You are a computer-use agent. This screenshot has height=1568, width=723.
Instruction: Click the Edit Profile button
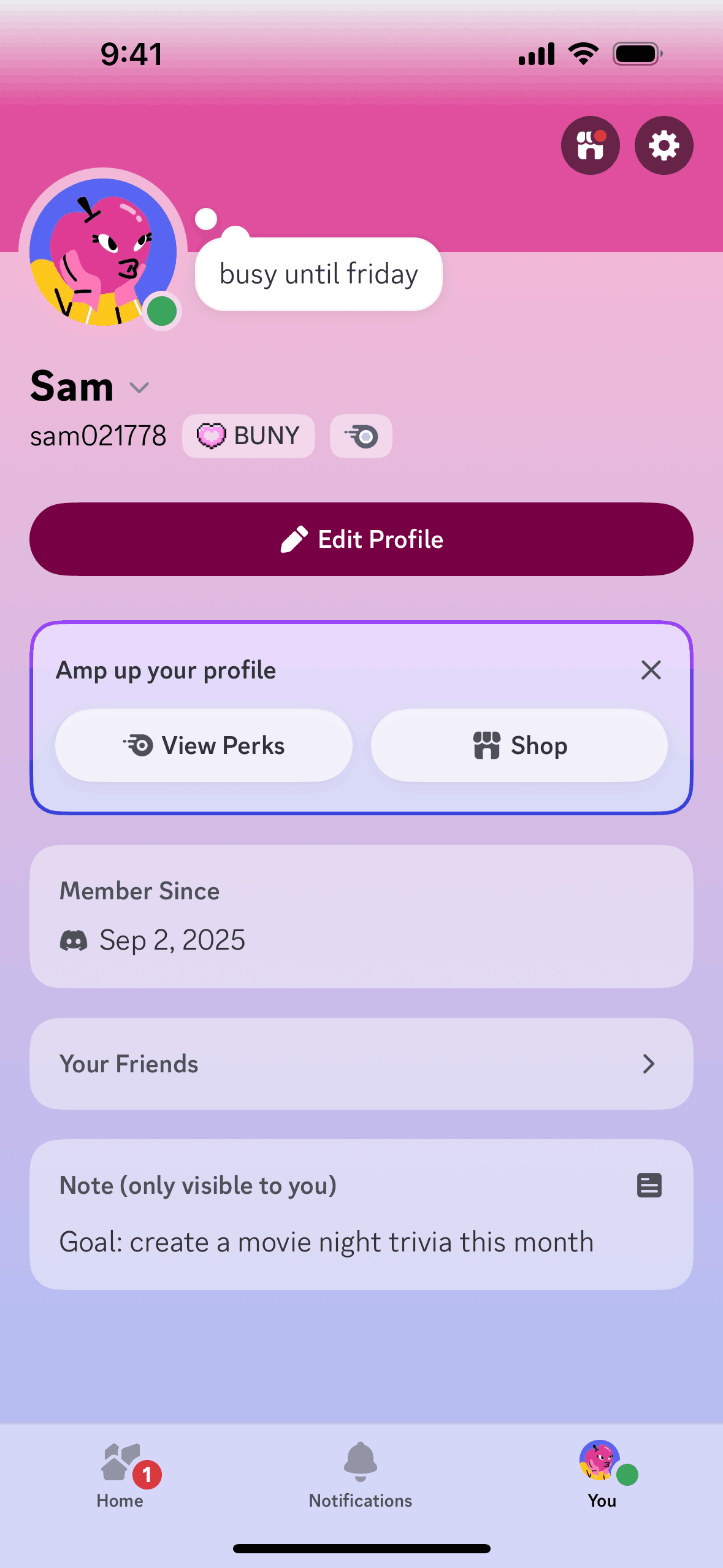point(361,539)
